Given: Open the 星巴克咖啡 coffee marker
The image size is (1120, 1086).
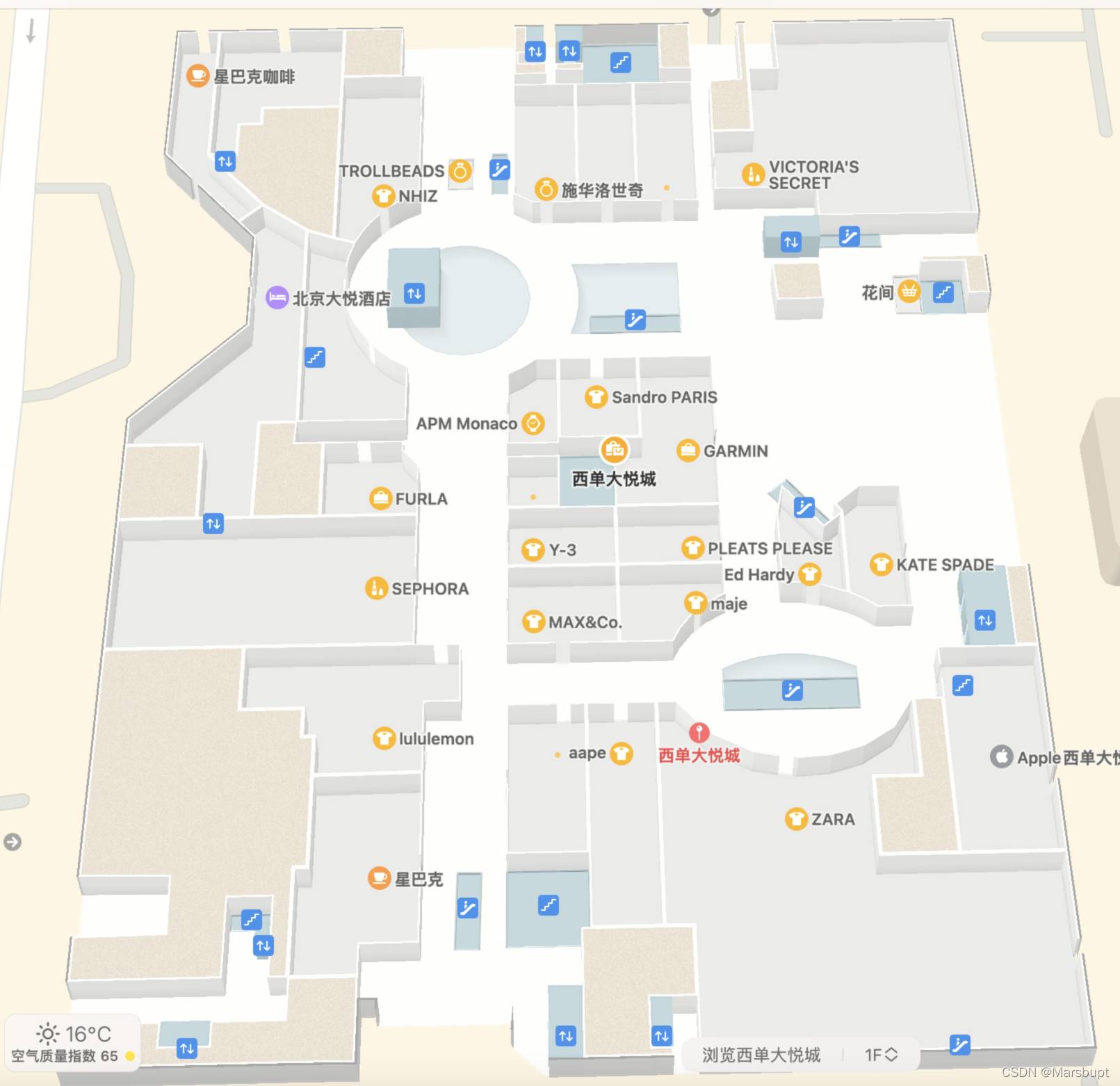Looking at the screenshot, I should click(198, 75).
